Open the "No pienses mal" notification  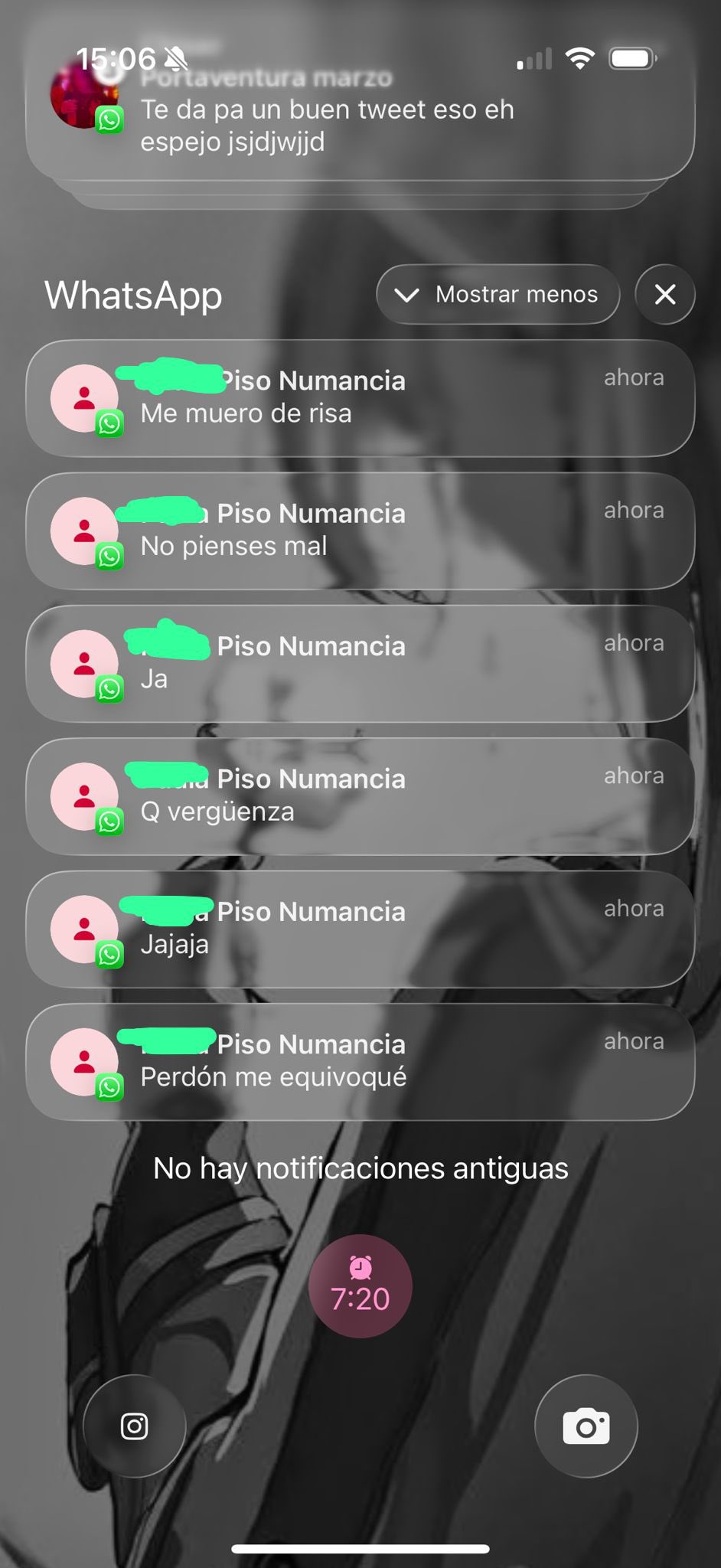coord(360,531)
